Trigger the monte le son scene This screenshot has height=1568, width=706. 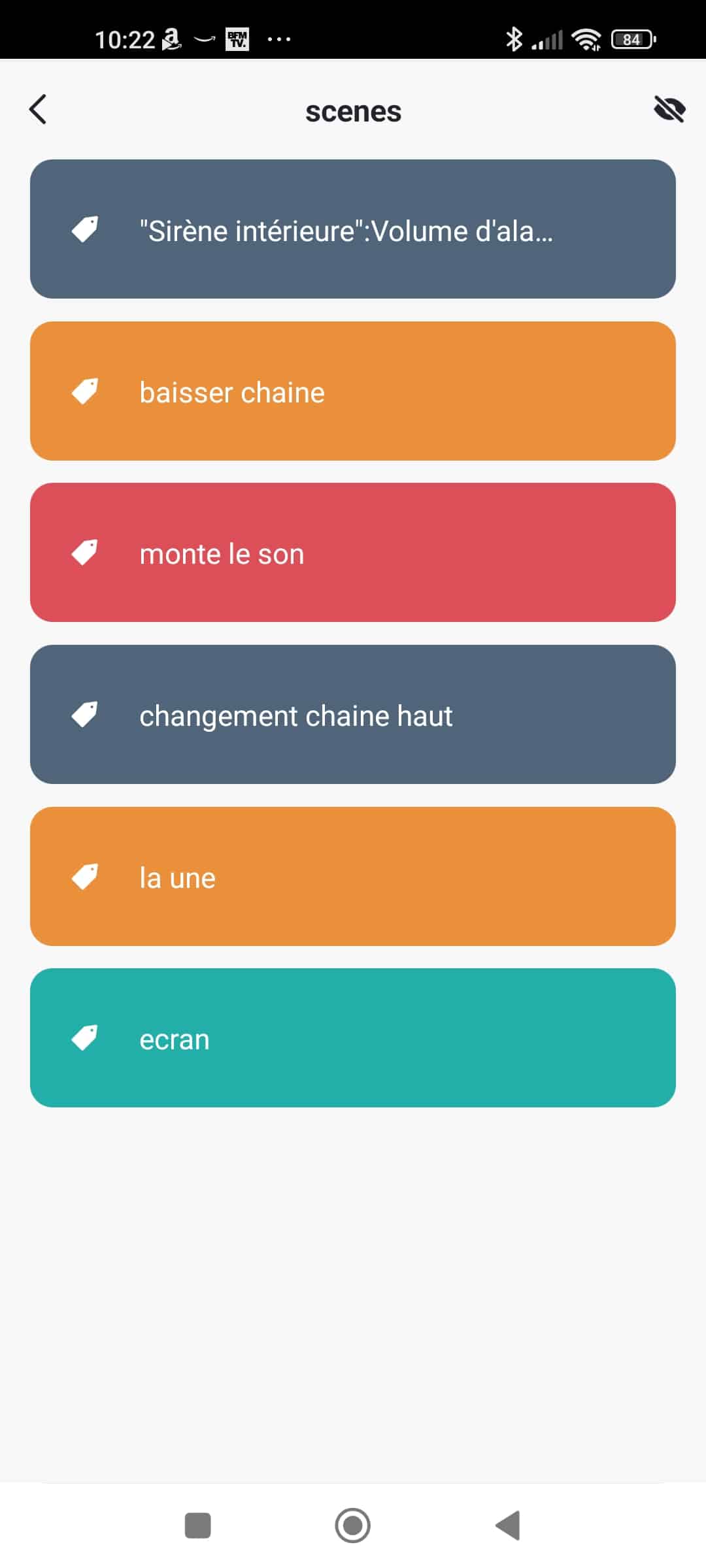[353, 553]
